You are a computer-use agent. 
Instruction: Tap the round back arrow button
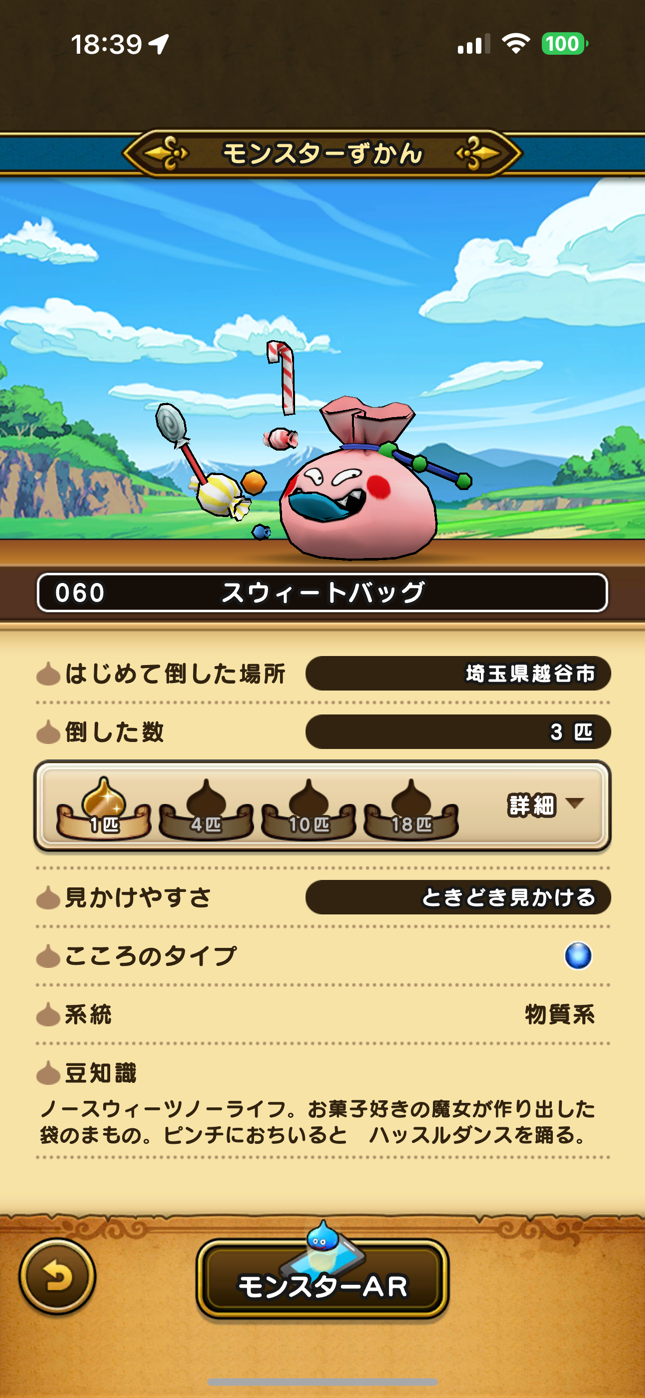point(57,1276)
